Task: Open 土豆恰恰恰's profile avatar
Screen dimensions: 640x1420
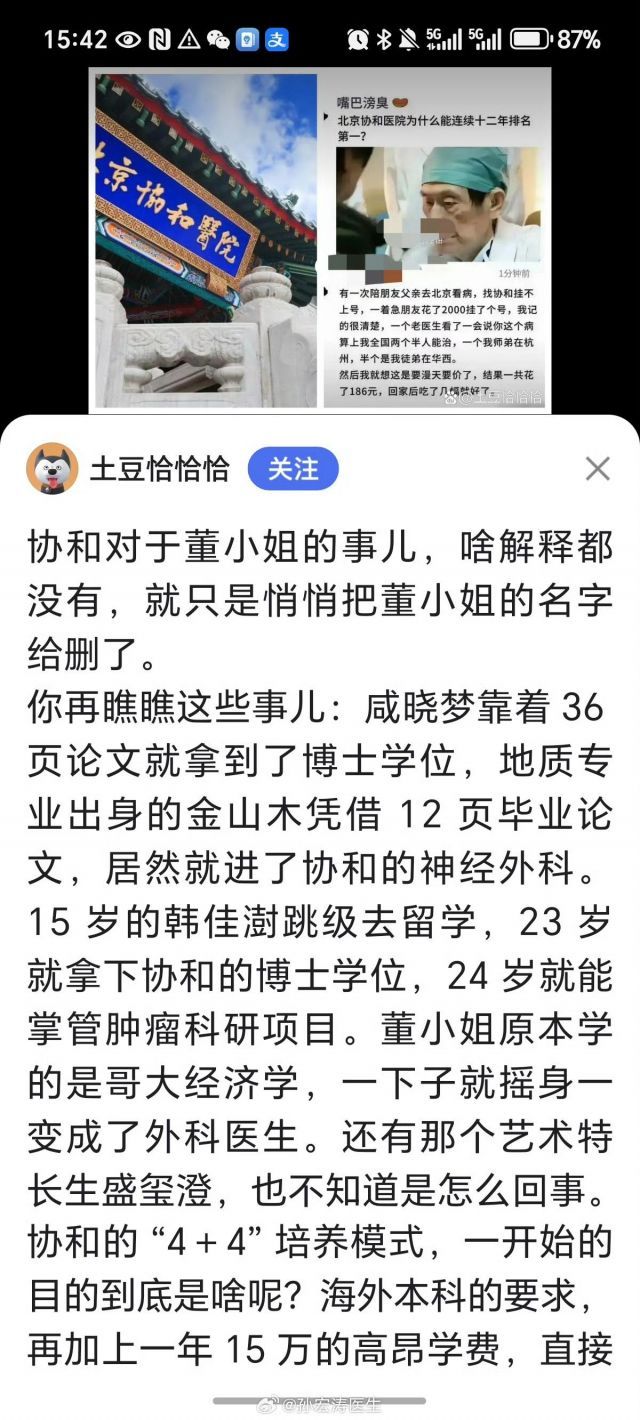Action: (52, 468)
